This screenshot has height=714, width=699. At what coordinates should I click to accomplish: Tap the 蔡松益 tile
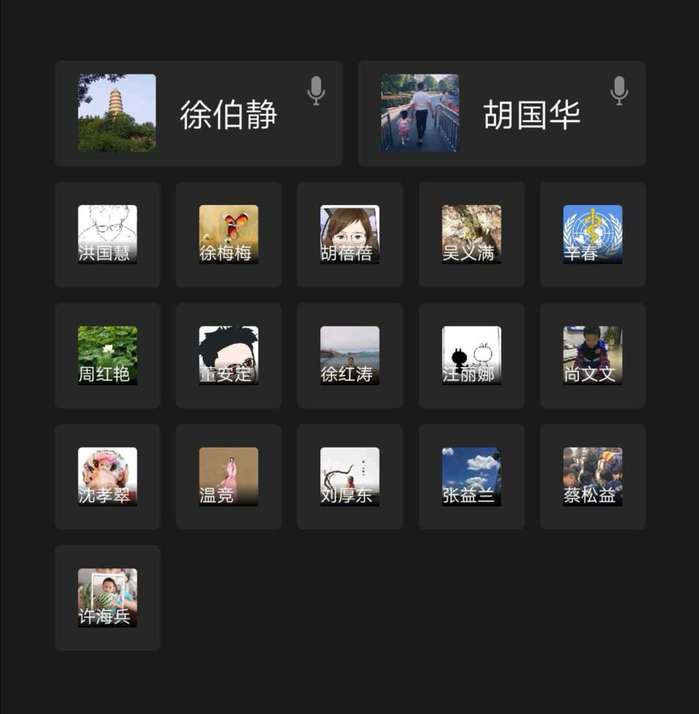[x=592, y=476]
